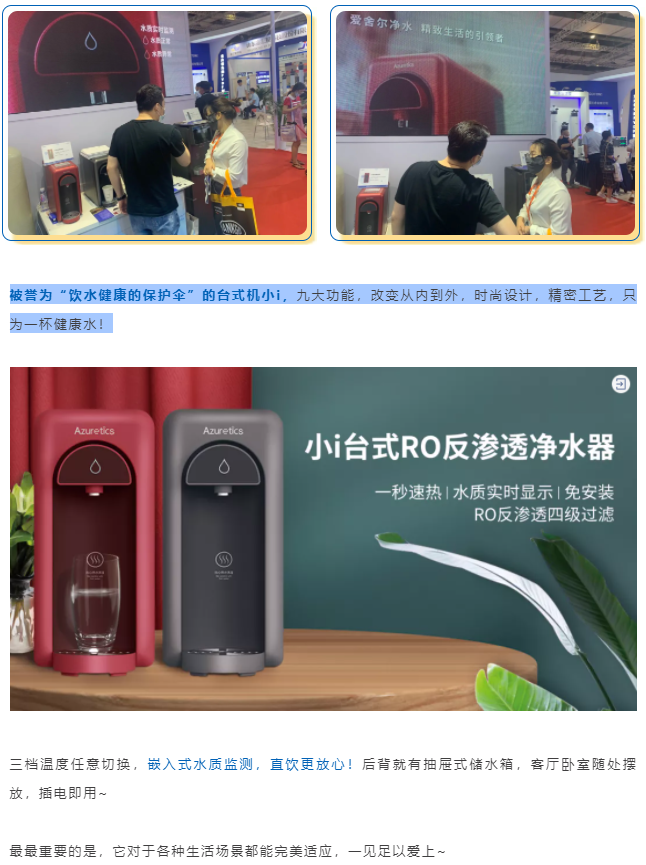View the right exhibition booth photo

coord(485,123)
